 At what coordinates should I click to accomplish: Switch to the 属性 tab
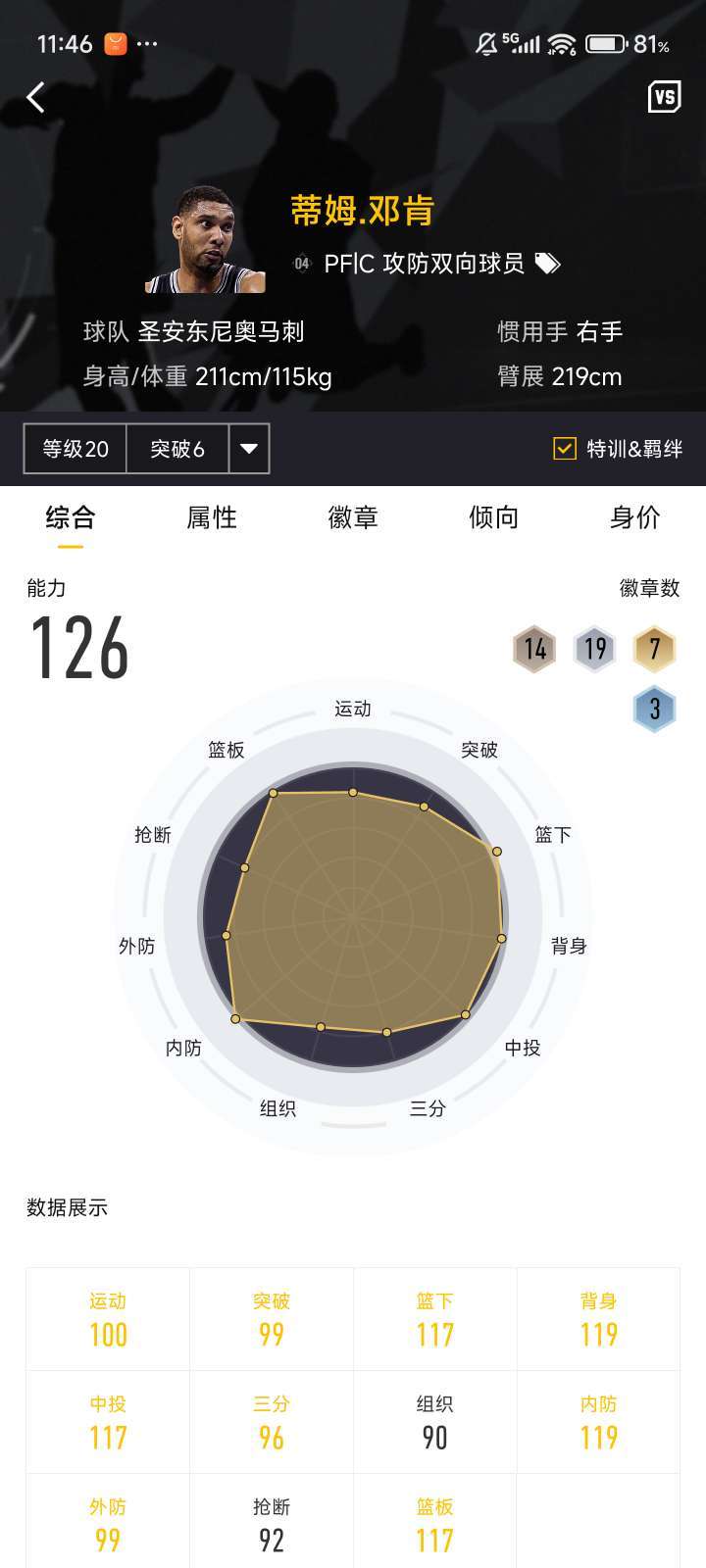[x=212, y=517]
